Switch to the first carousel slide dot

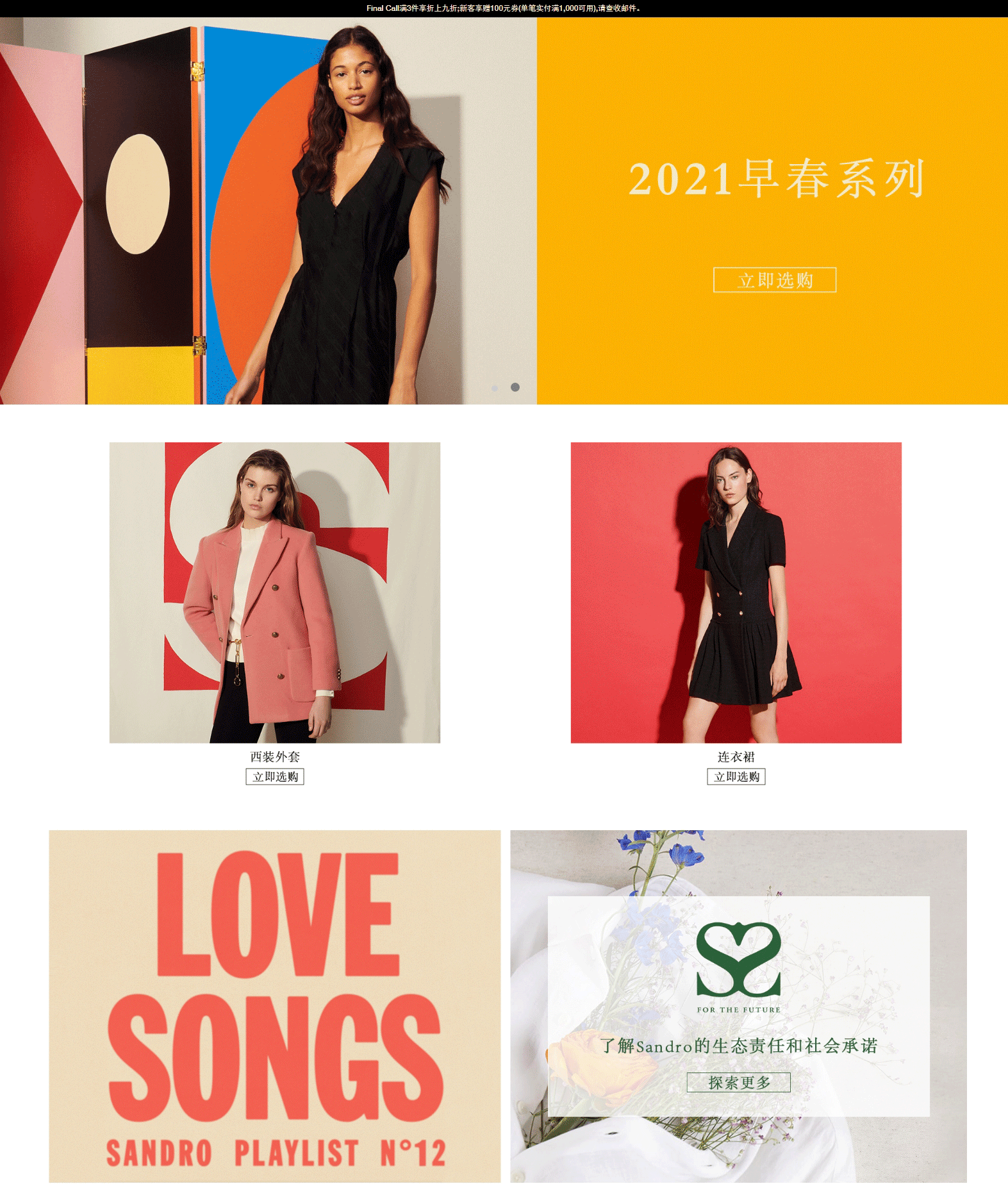point(495,388)
